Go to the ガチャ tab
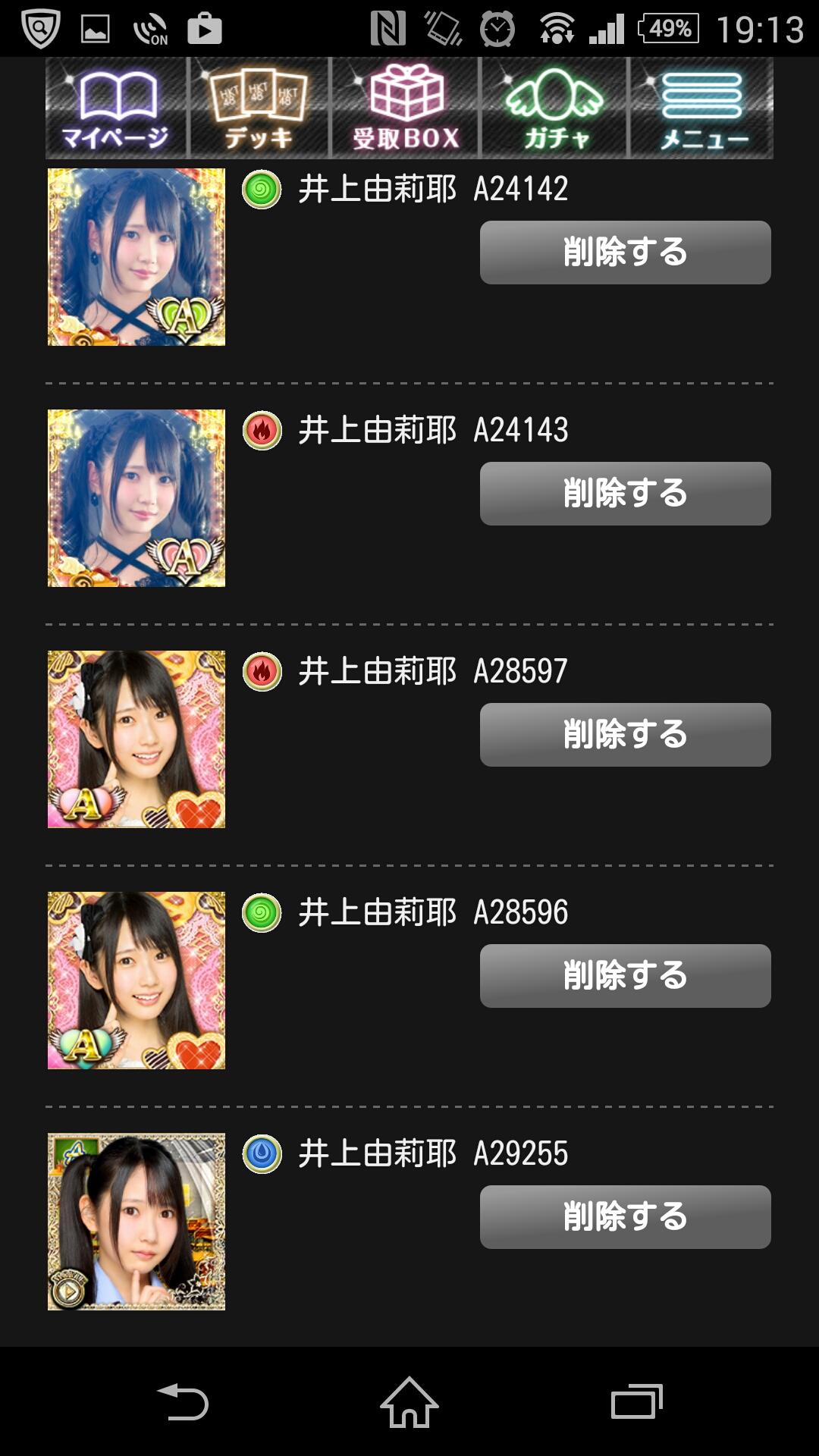 [554, 108]
